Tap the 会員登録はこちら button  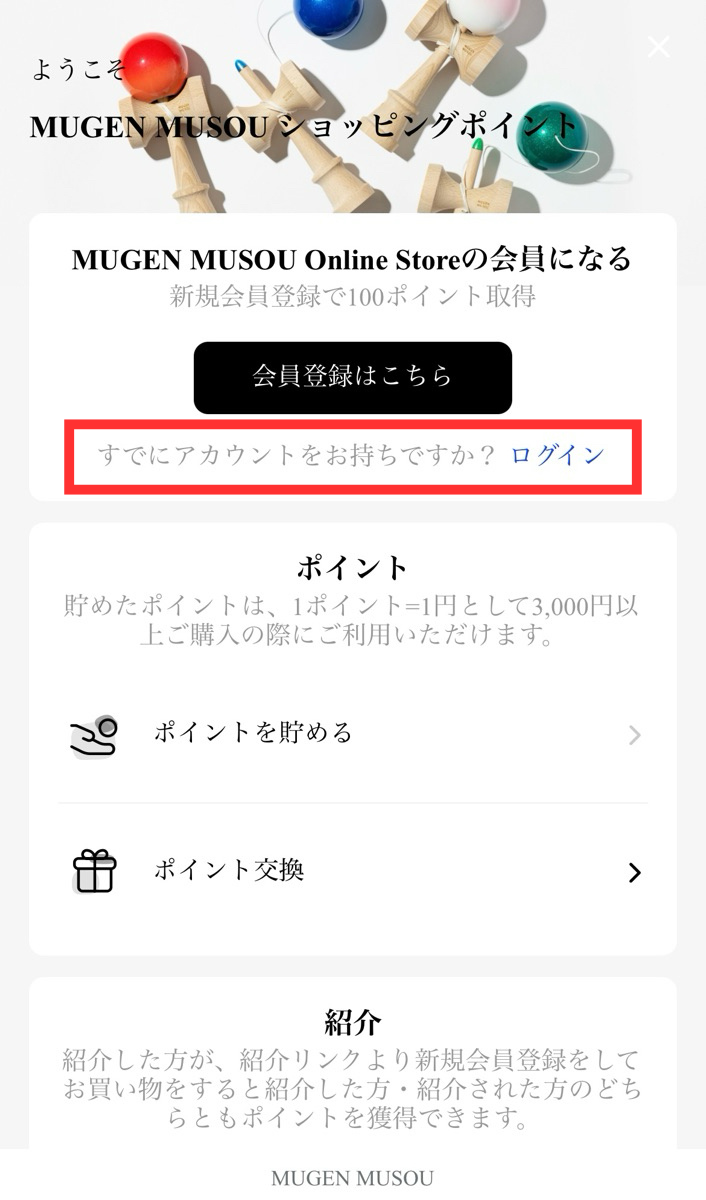point(352,377)
